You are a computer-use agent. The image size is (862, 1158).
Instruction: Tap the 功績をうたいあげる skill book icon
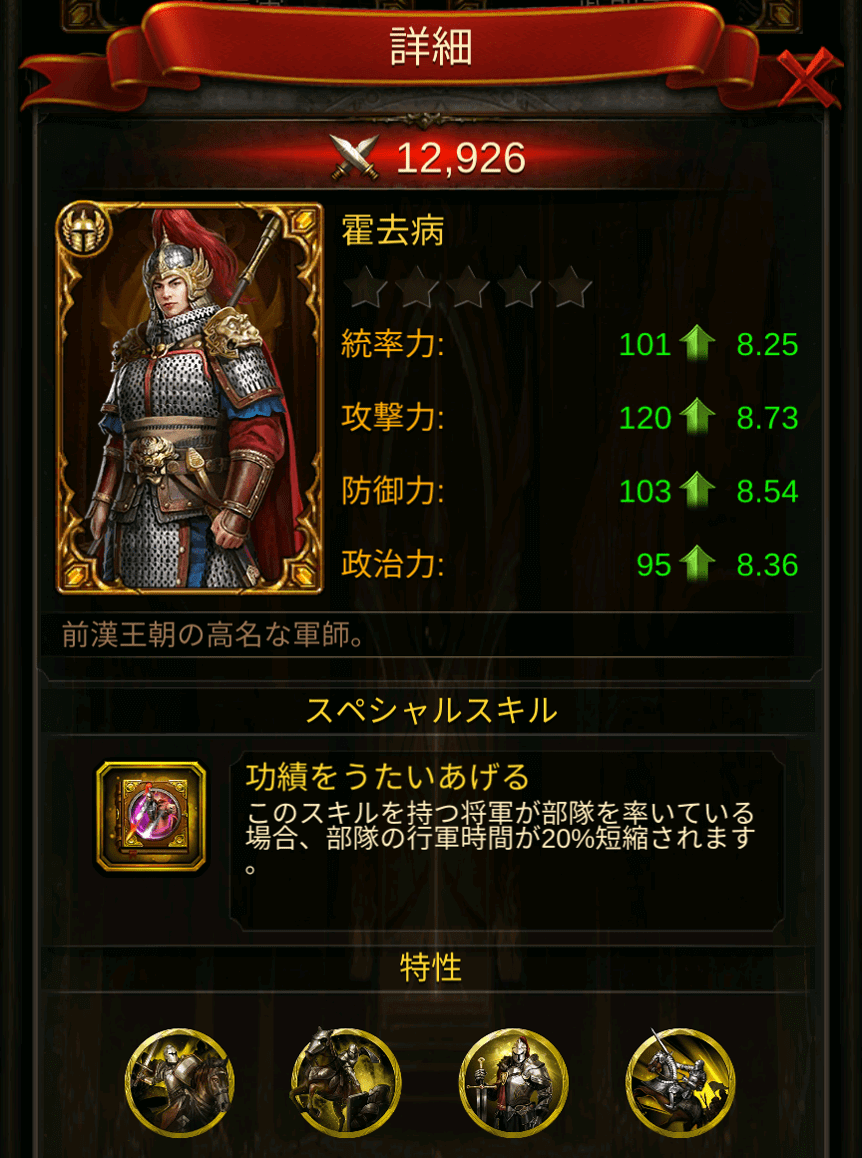tap(151, 815)
